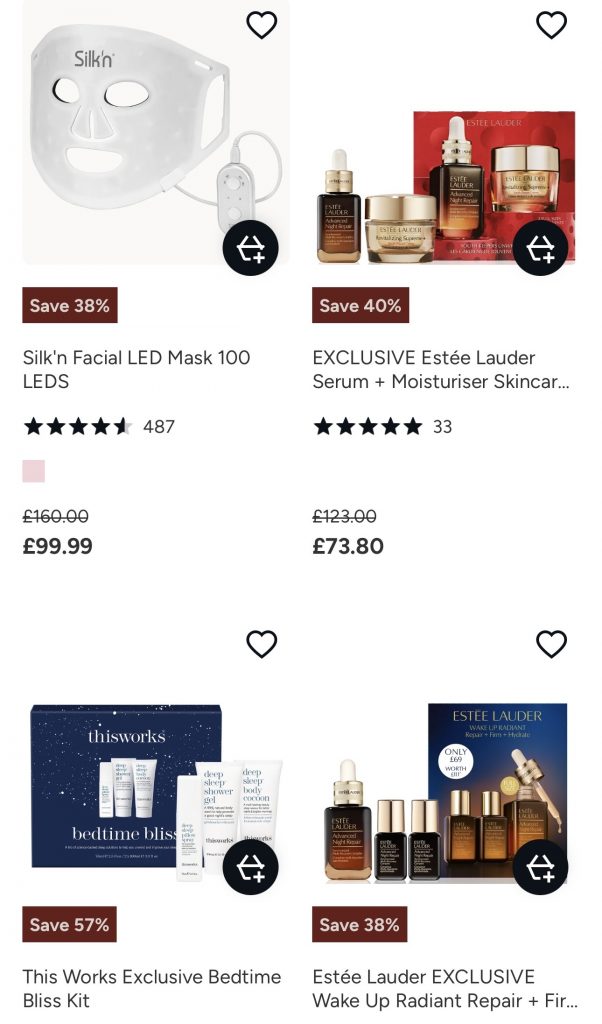Select the pink colour swatch for Silk'n mask

tap(34, 471)
